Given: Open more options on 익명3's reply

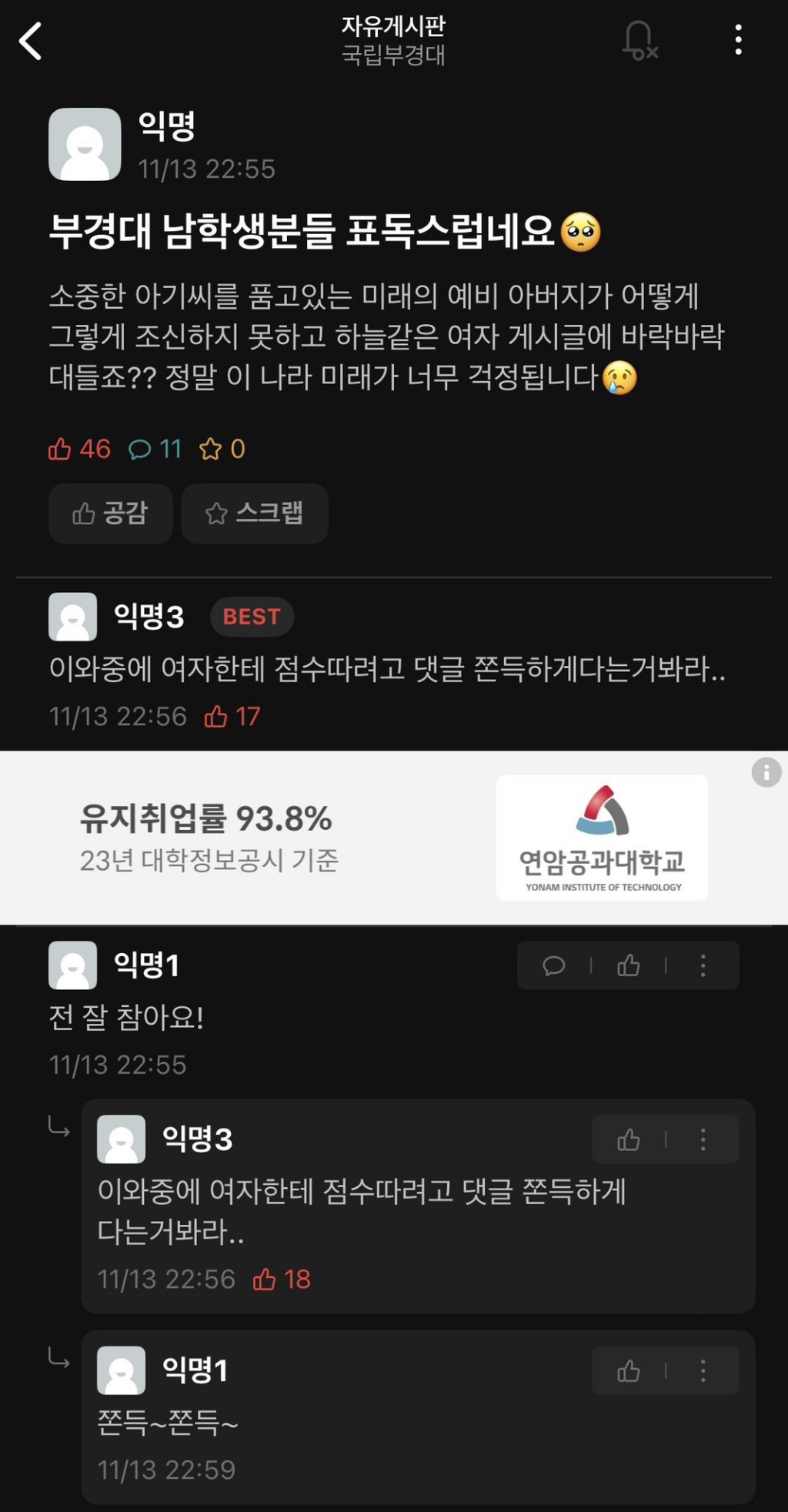Looking at the screenshot, I should (x=703, y=1139).
